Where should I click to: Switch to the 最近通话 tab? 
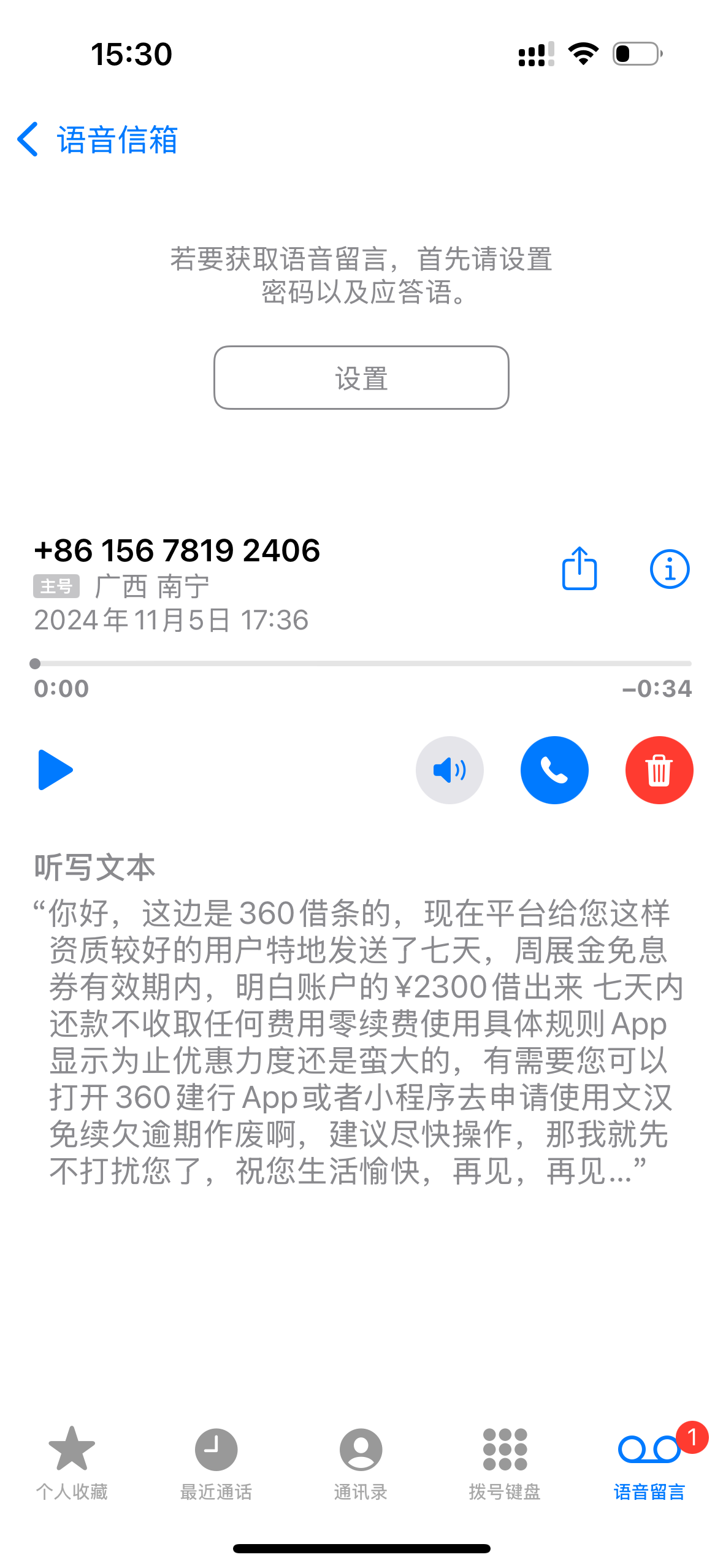[216, 1462]
